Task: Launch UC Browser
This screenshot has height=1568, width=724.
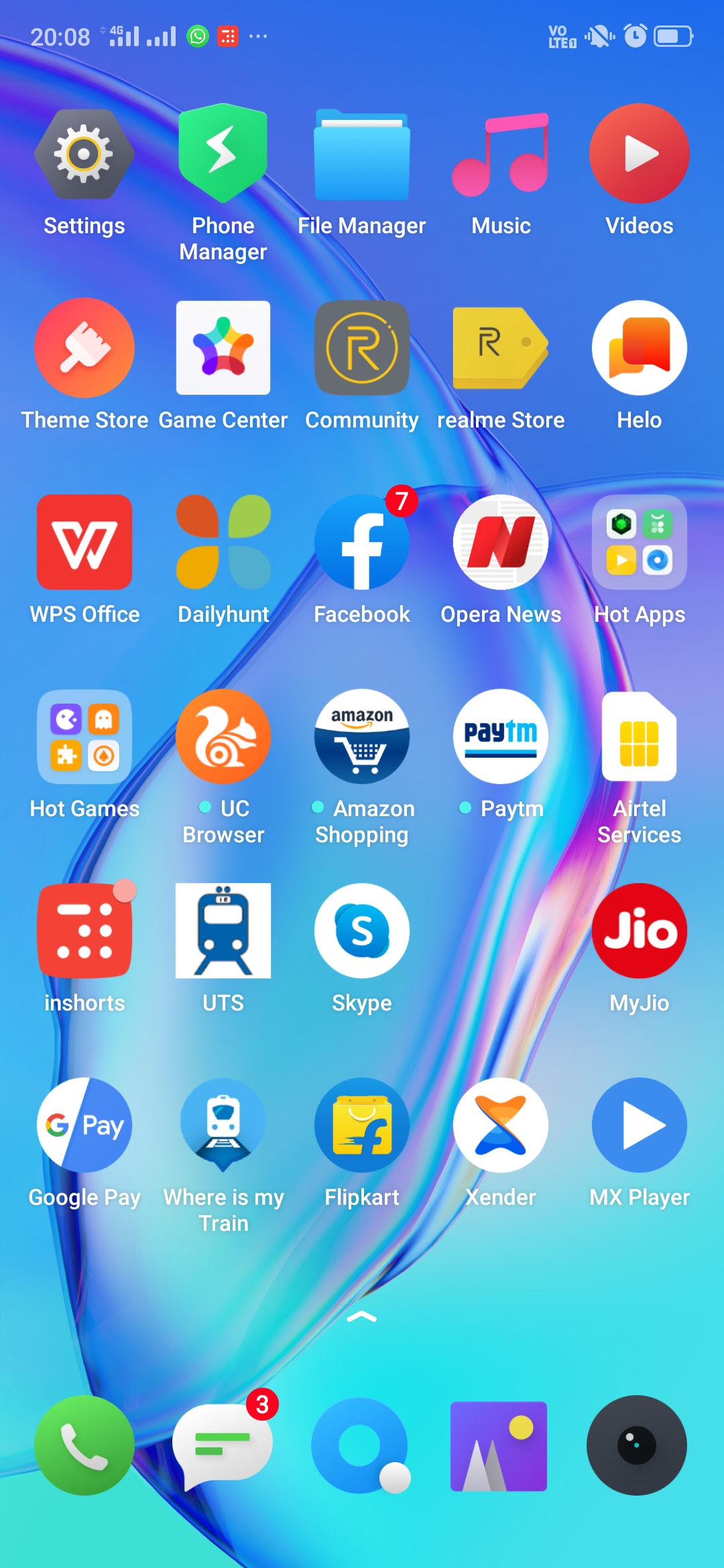Action: tap(223, 737)
